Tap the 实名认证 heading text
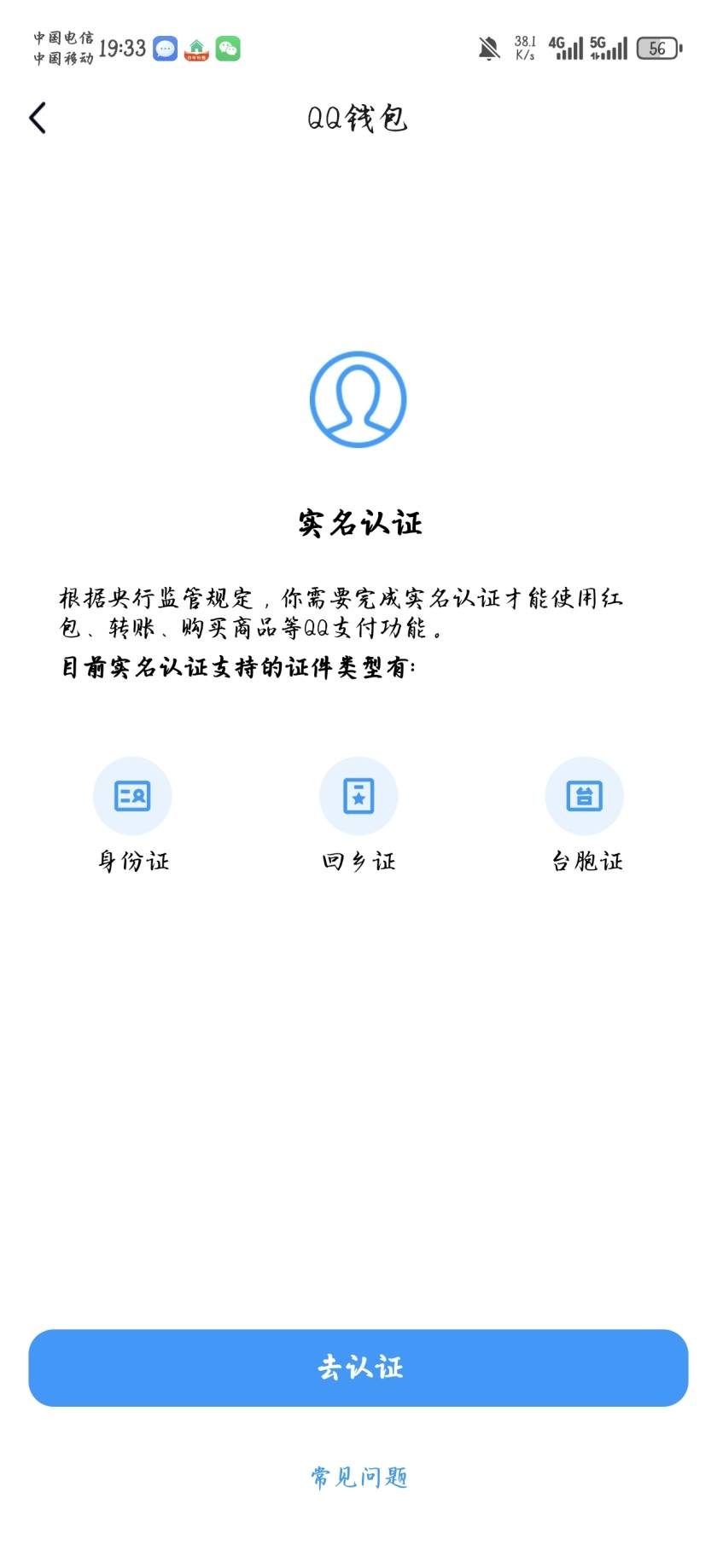 (358, 524)
